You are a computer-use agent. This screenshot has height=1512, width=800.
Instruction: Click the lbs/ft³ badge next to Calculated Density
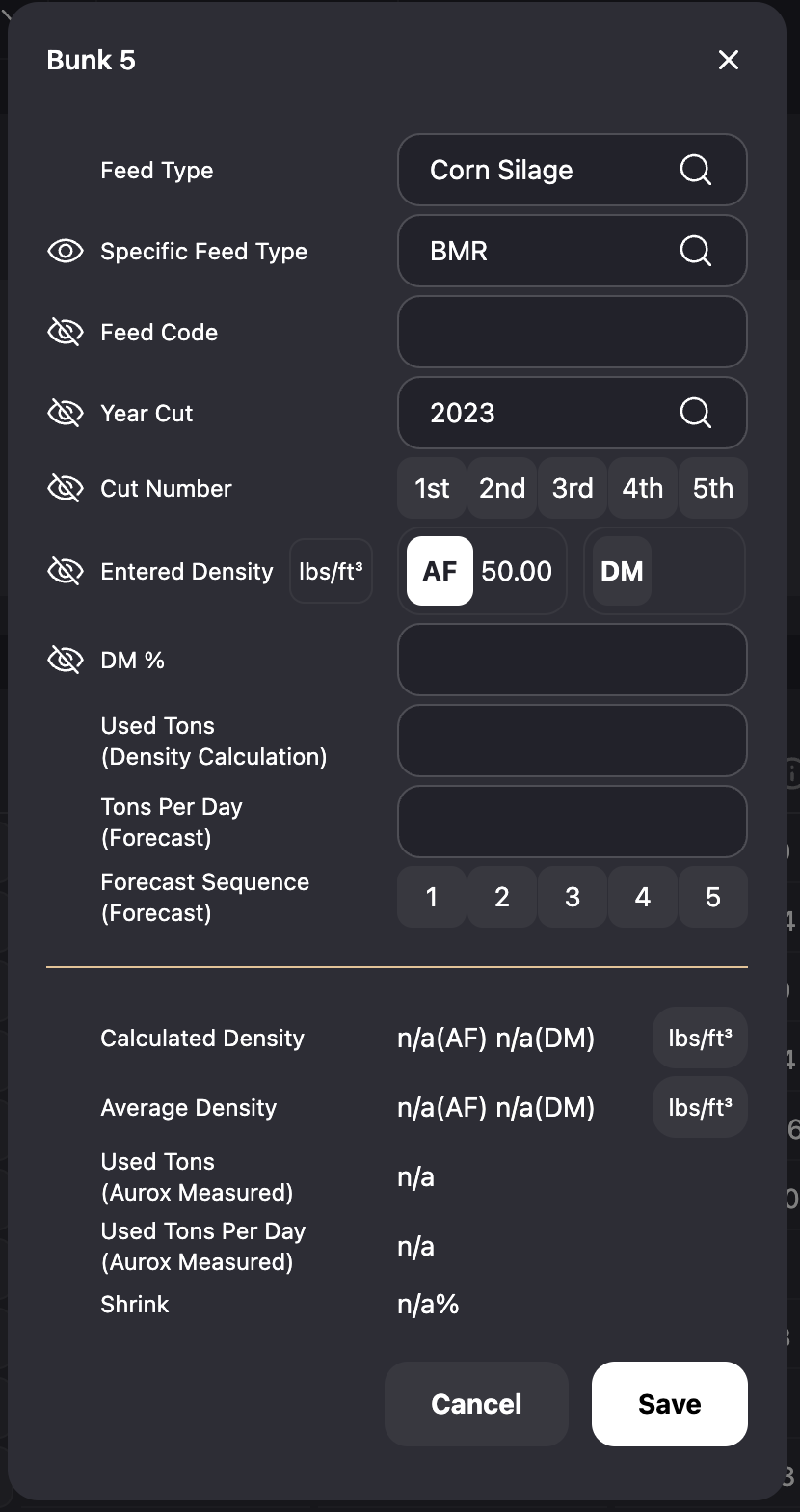(700, 1038)
